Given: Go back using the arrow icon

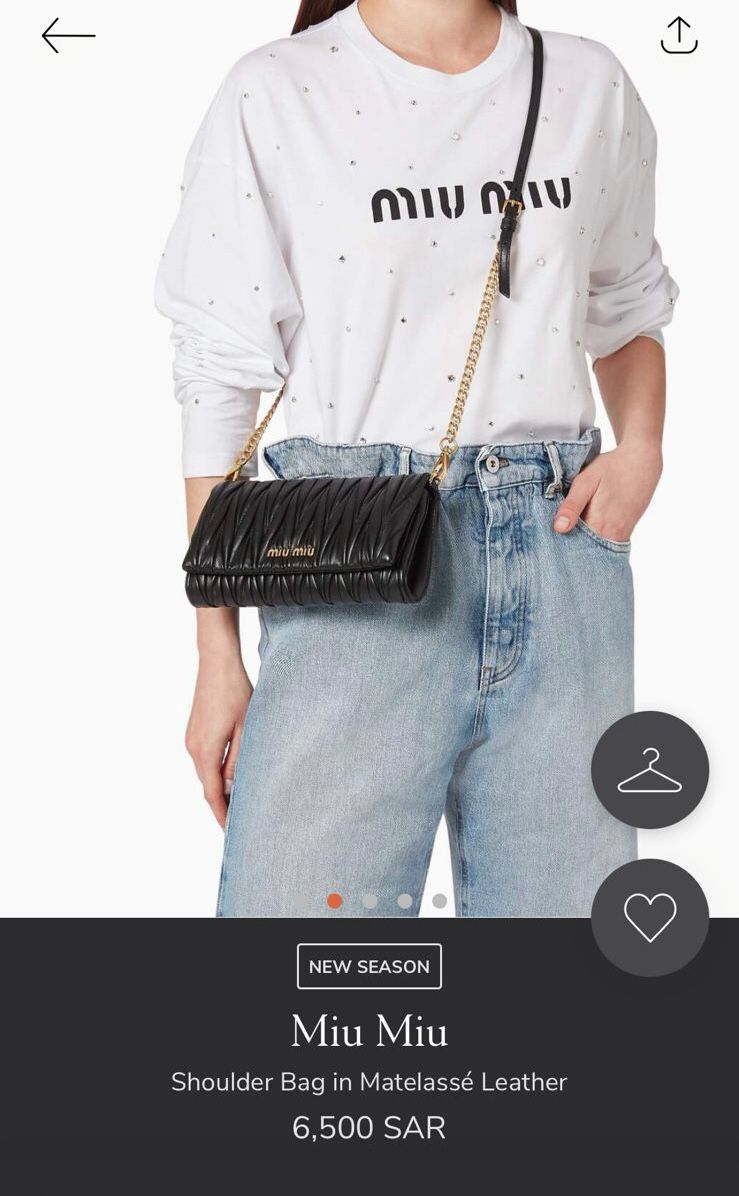Looking at the screenshot, I should pos(69,36).
